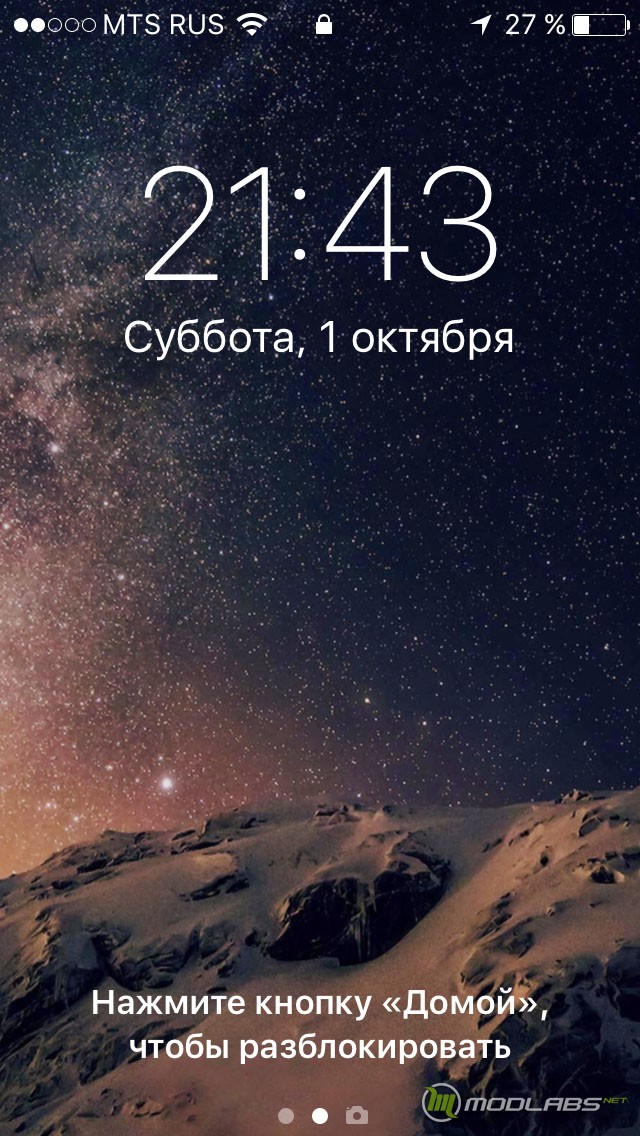Tap the first page dot for widgets
Viewport: 640px width, 1136px height.
tap(286, 1115)
